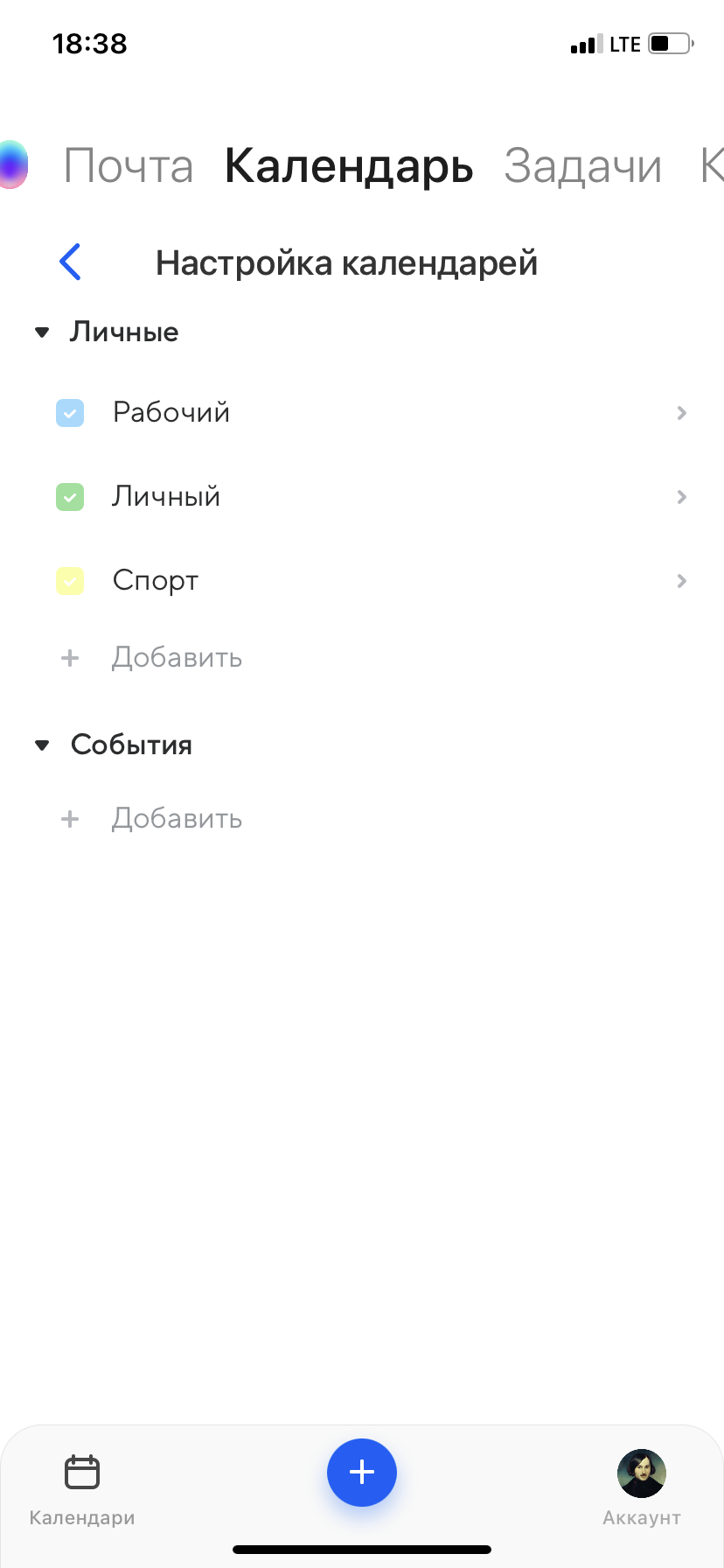Image resolution: width=724 pixels, height=1568 pixels.
Task: Add a calendar under События
Action: [175, 819]
